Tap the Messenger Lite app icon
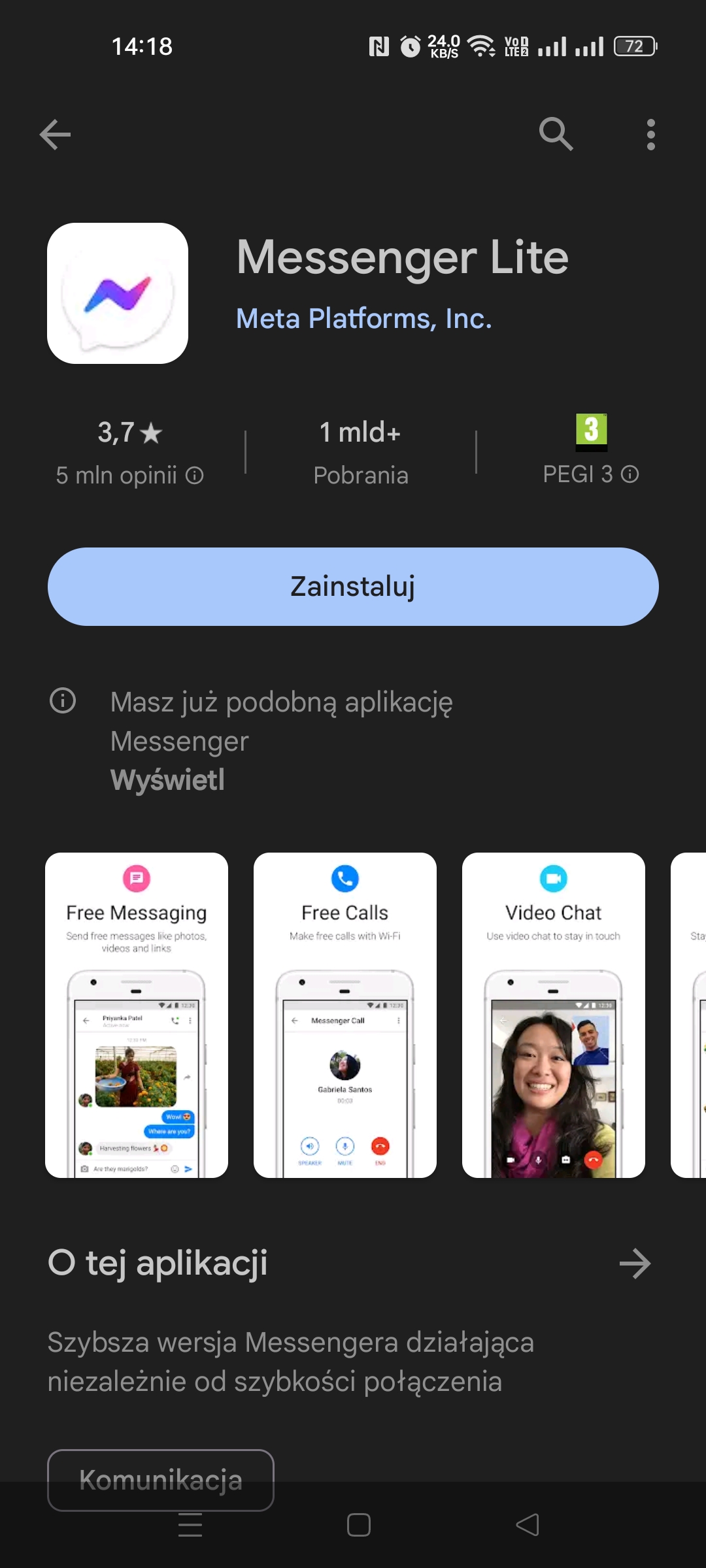Viewport: 706px width, 1568px height. point(116,292)
